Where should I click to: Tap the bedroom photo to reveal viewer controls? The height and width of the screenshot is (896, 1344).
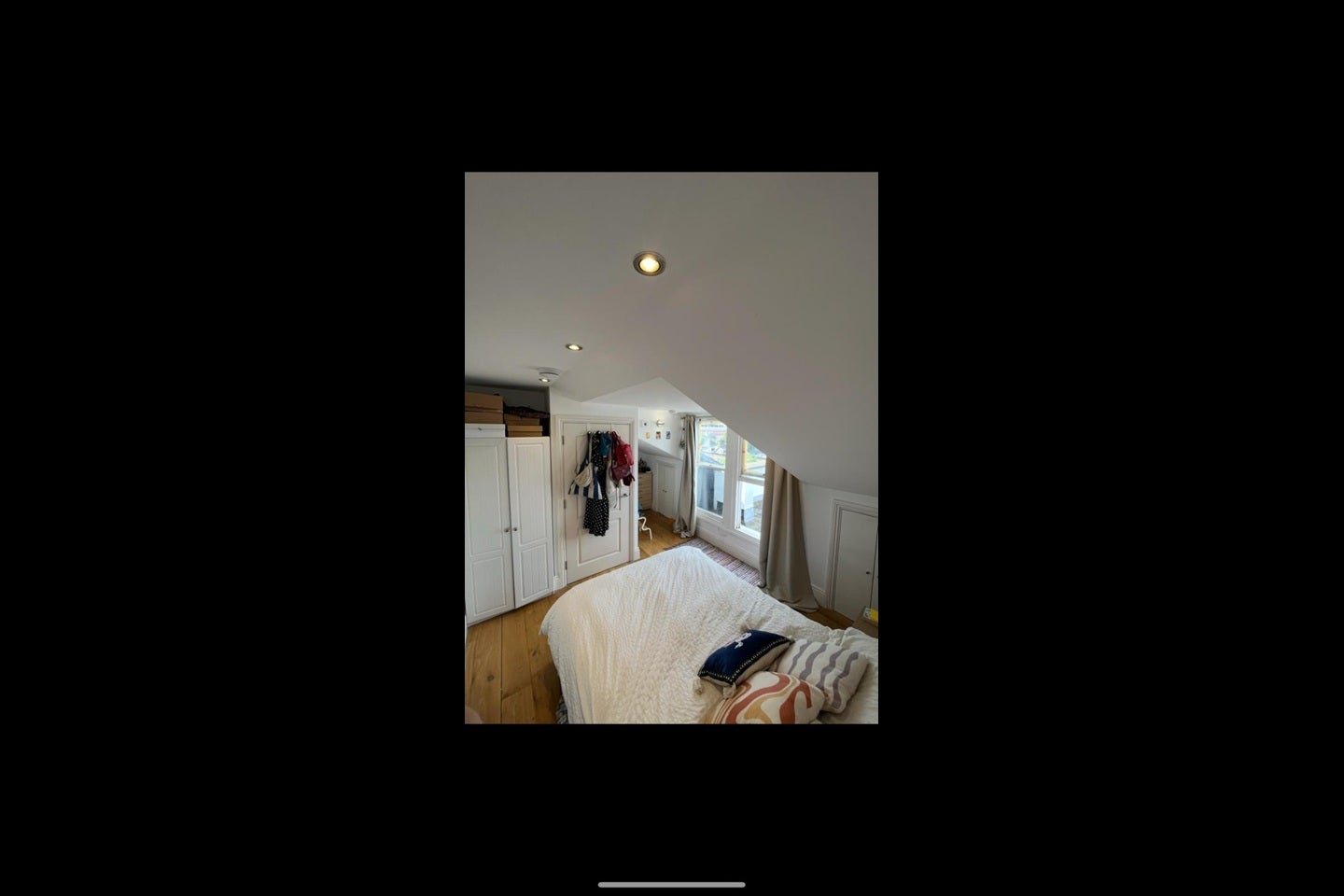coord(671,448)
